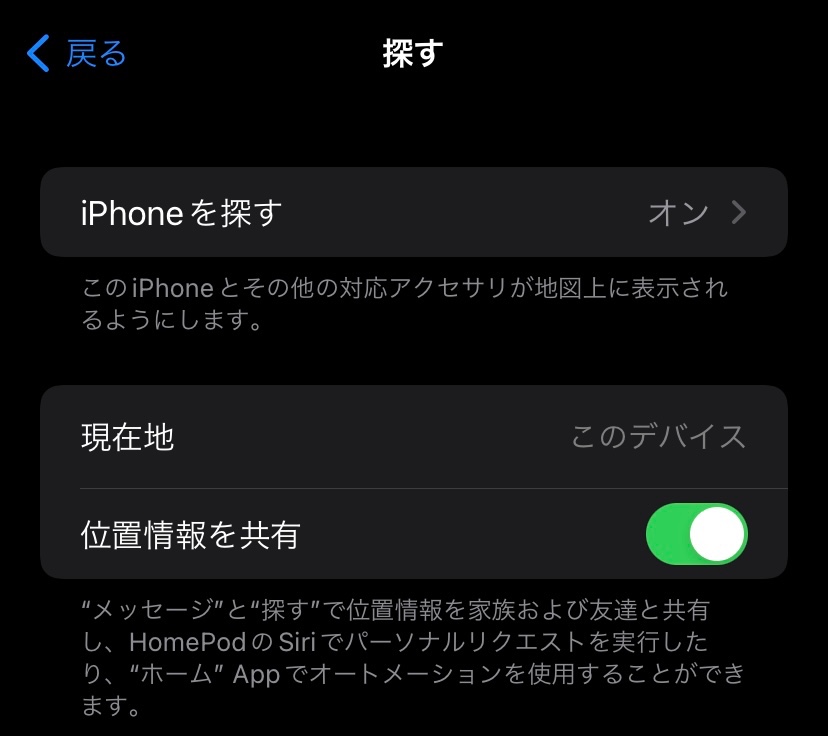The image size is (828, 736).
Task: Open the iPhoneを探す settings row
Action: pyautogui.click(x=413, y=213)
